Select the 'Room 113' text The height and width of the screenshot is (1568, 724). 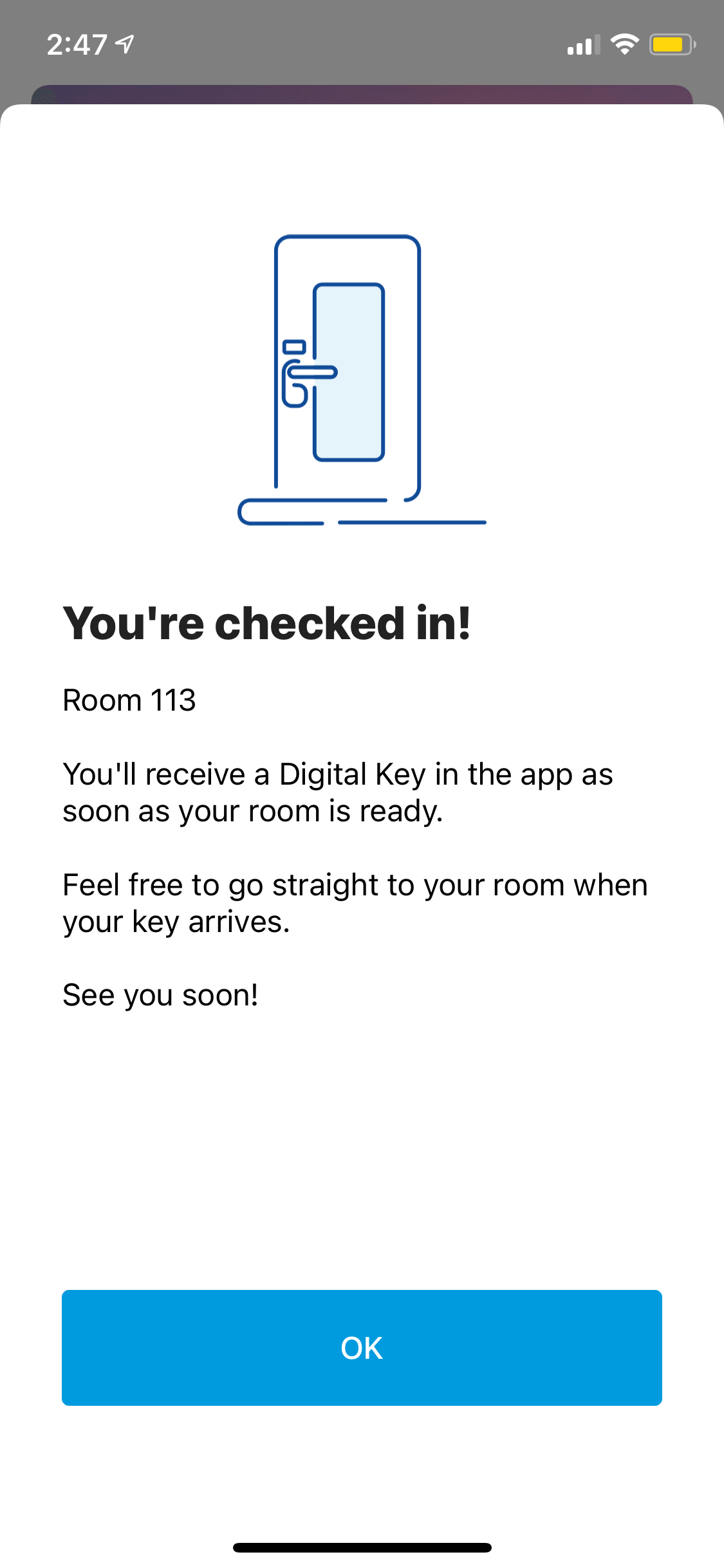[129, 700]
